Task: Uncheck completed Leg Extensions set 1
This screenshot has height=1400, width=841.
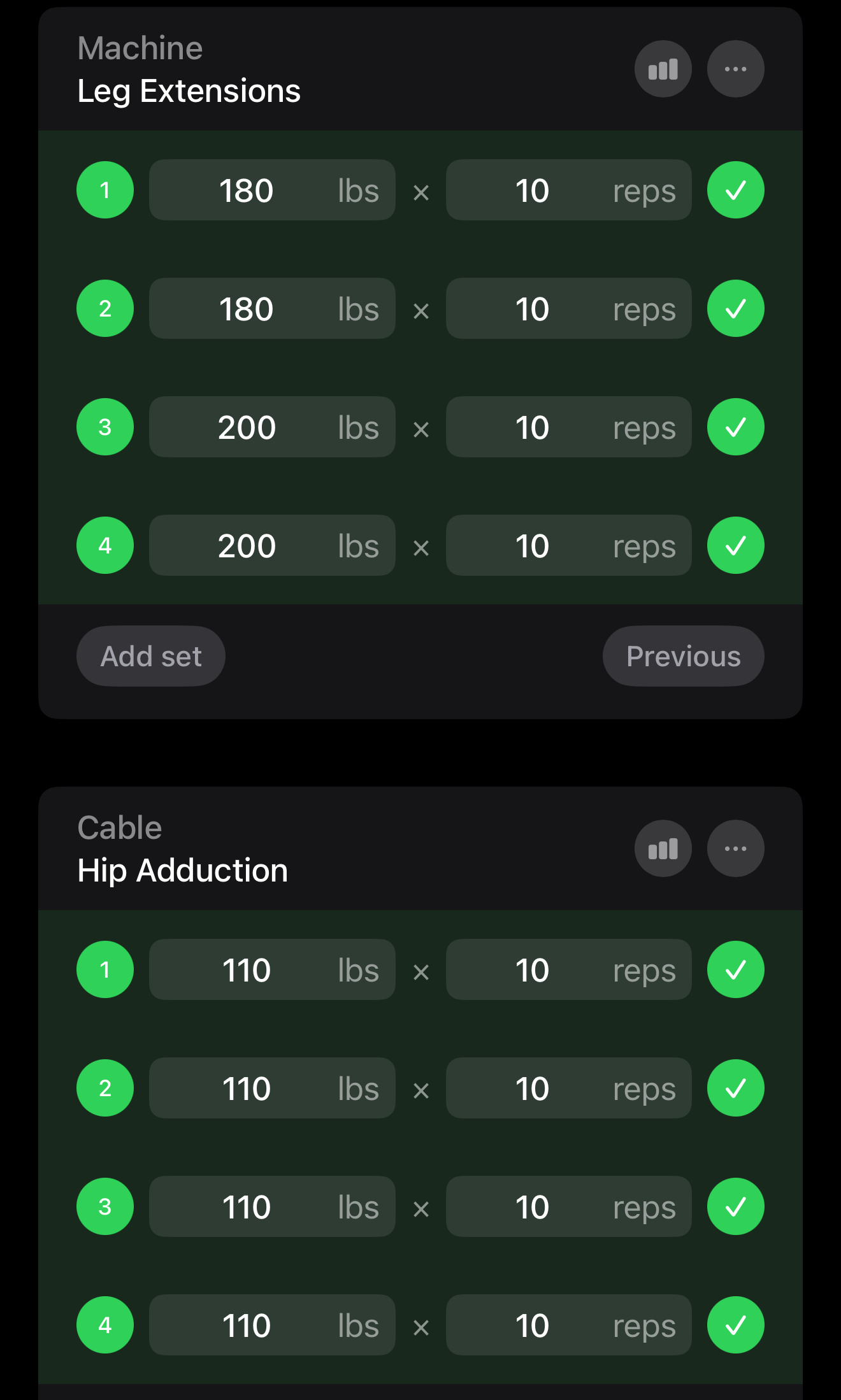Action: (735, 190)
